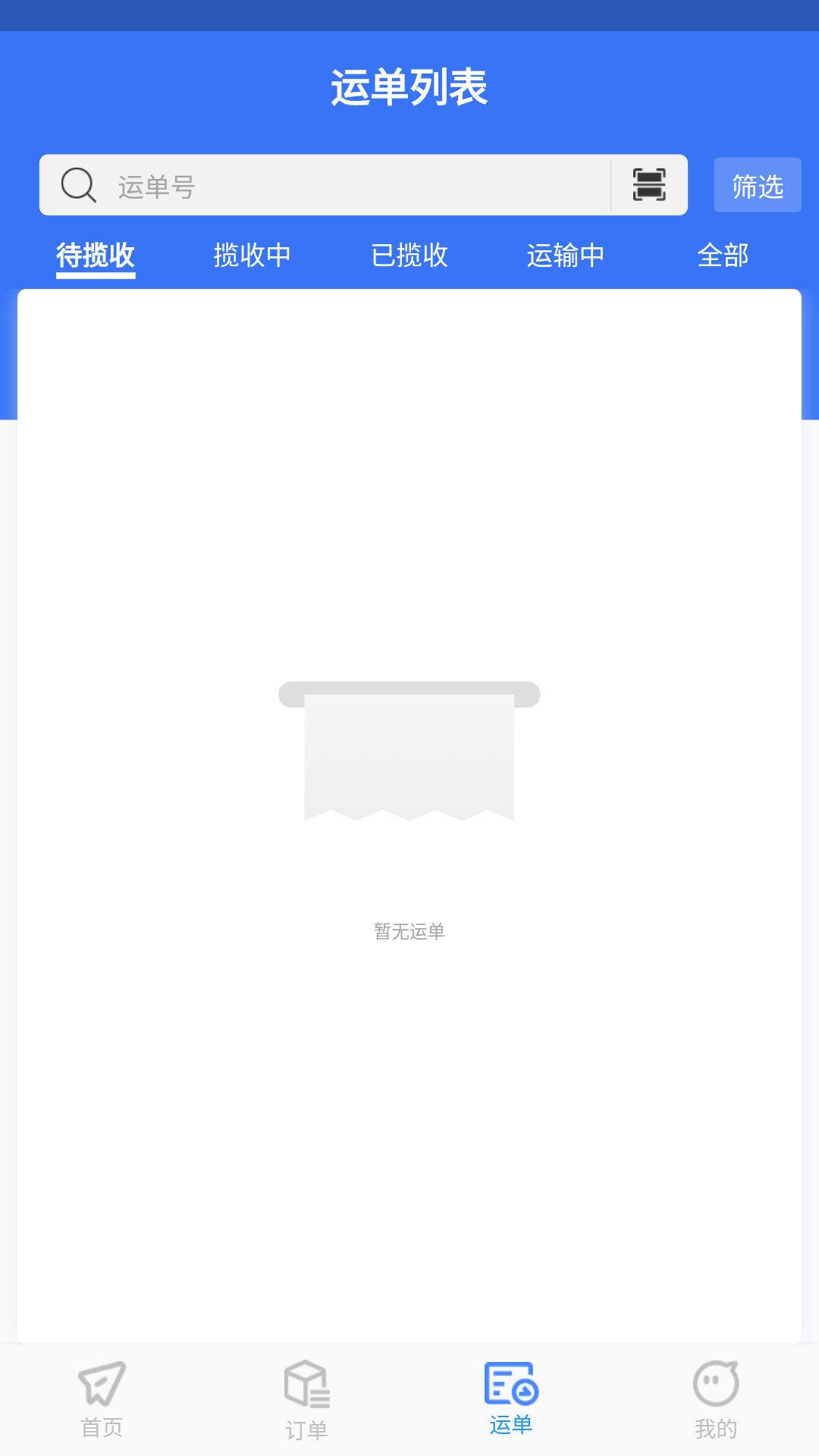This screenshot has height=1456, width=819.
Task: Tap 运单 in bottom navigation
Action: click(511, 1400)
